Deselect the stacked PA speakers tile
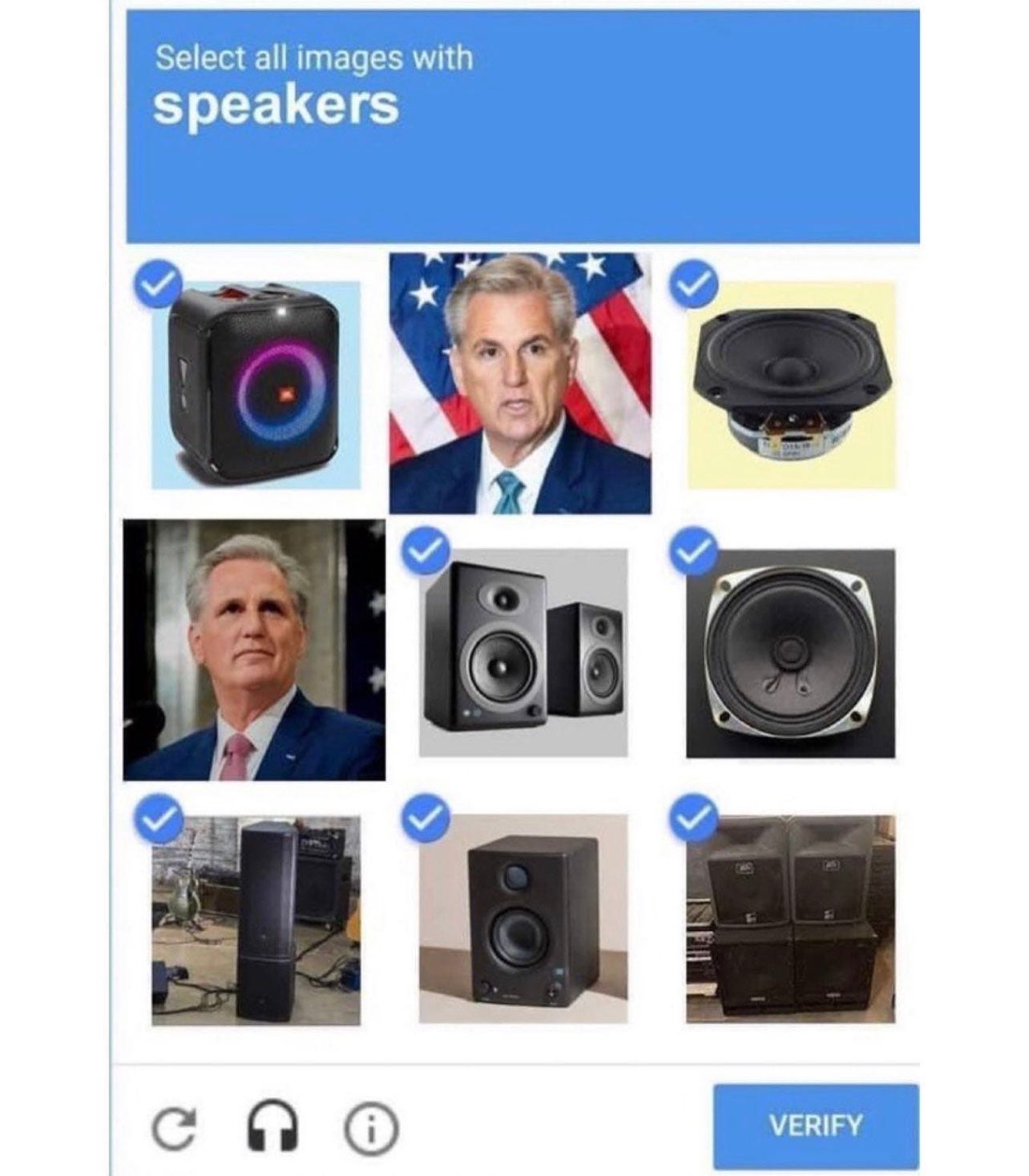 pos(790,918)
